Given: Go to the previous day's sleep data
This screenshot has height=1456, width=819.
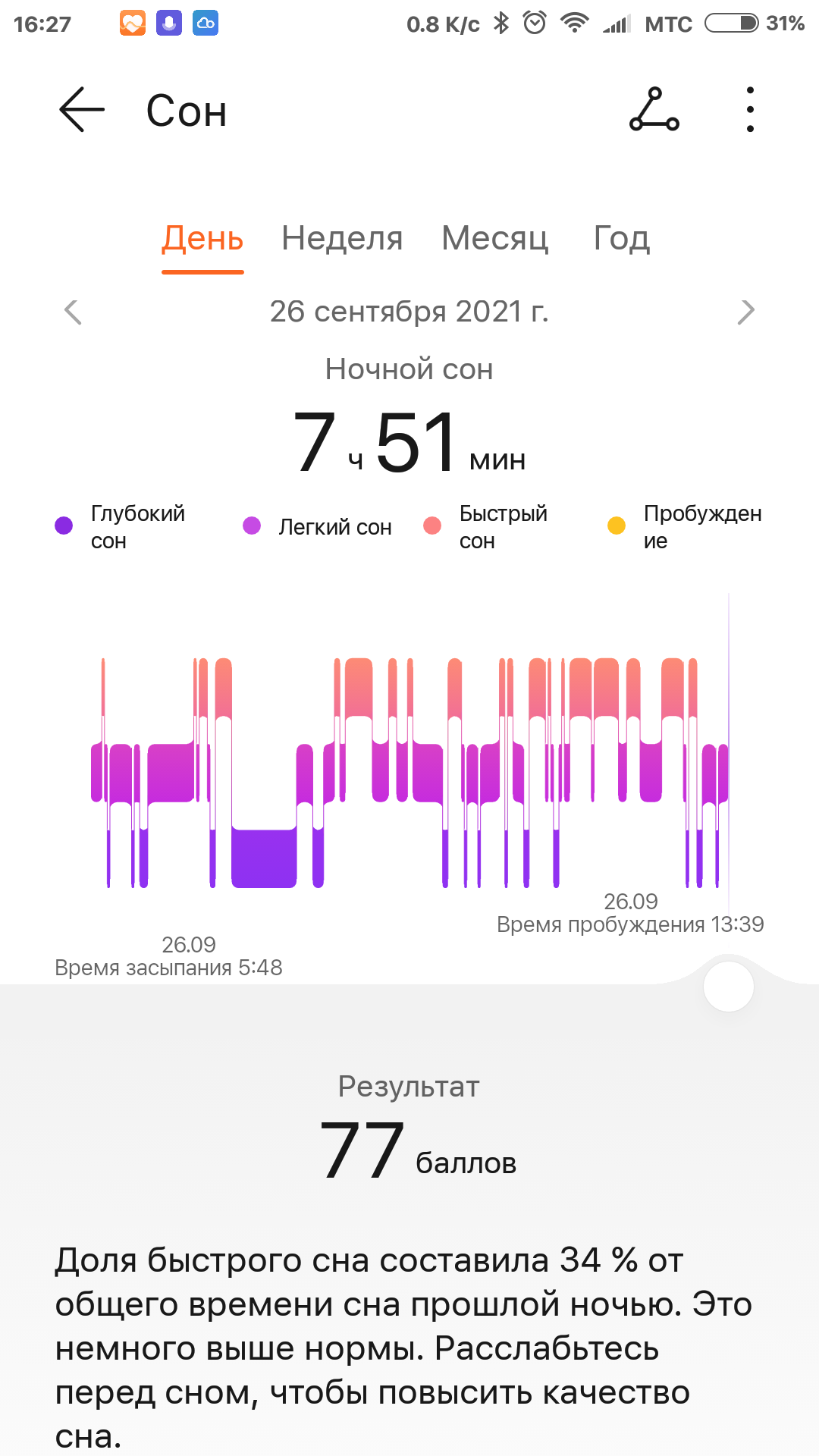Looking at the screenshot, I should click(x=74, y=312).
